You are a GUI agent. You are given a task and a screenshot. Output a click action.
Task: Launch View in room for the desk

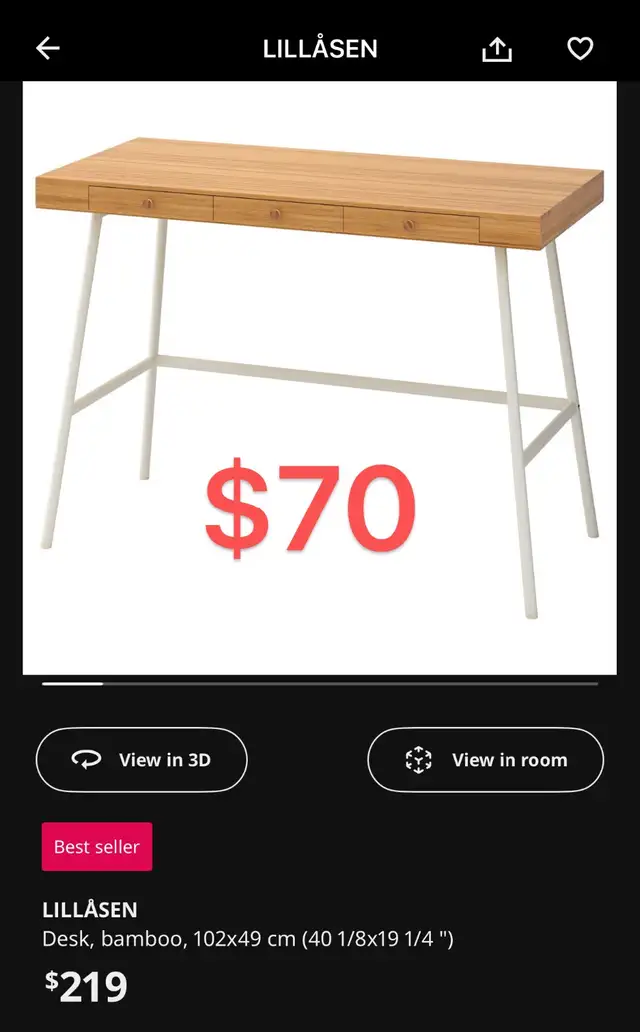485,760
